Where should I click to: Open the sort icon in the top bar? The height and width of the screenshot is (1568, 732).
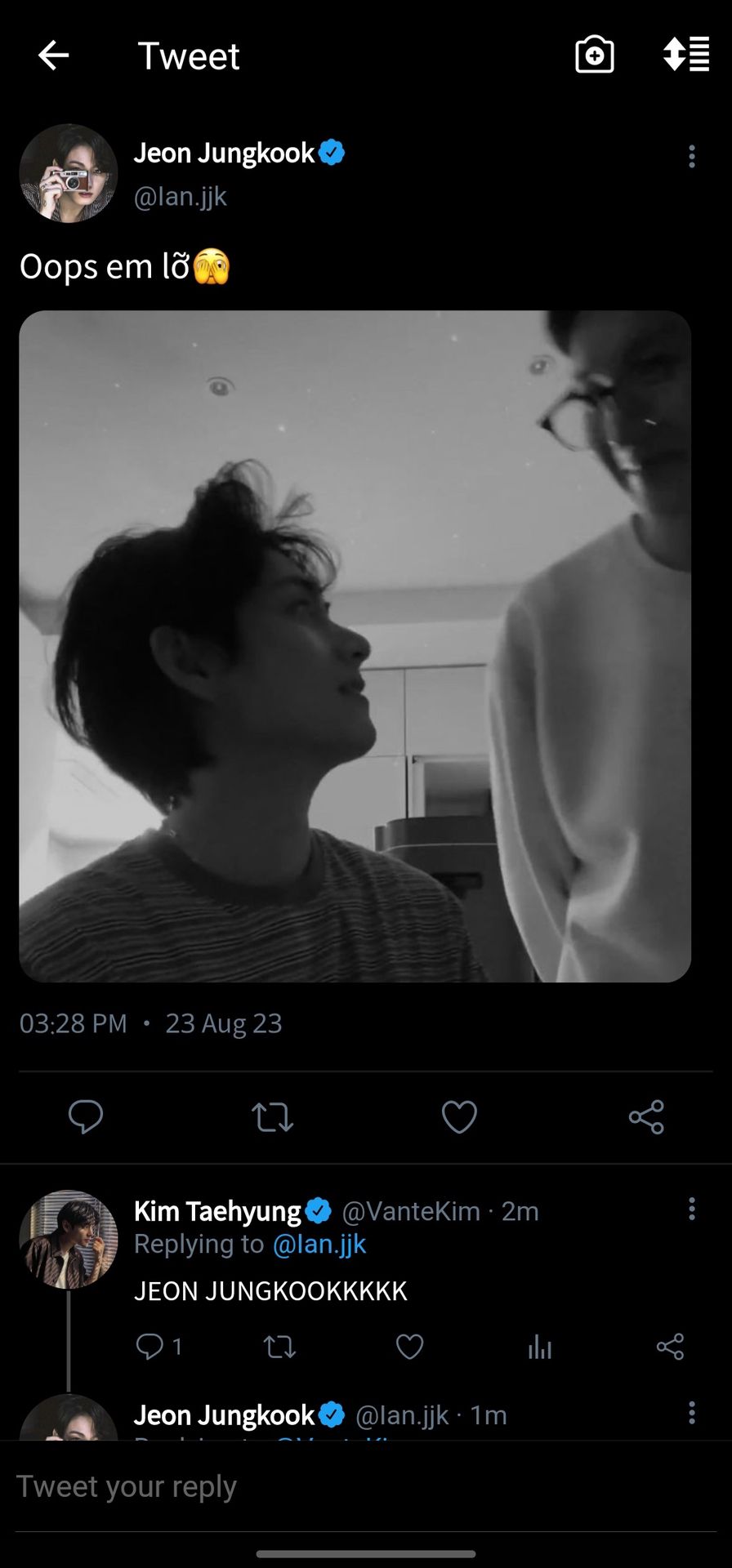click(x=686, y=55)
